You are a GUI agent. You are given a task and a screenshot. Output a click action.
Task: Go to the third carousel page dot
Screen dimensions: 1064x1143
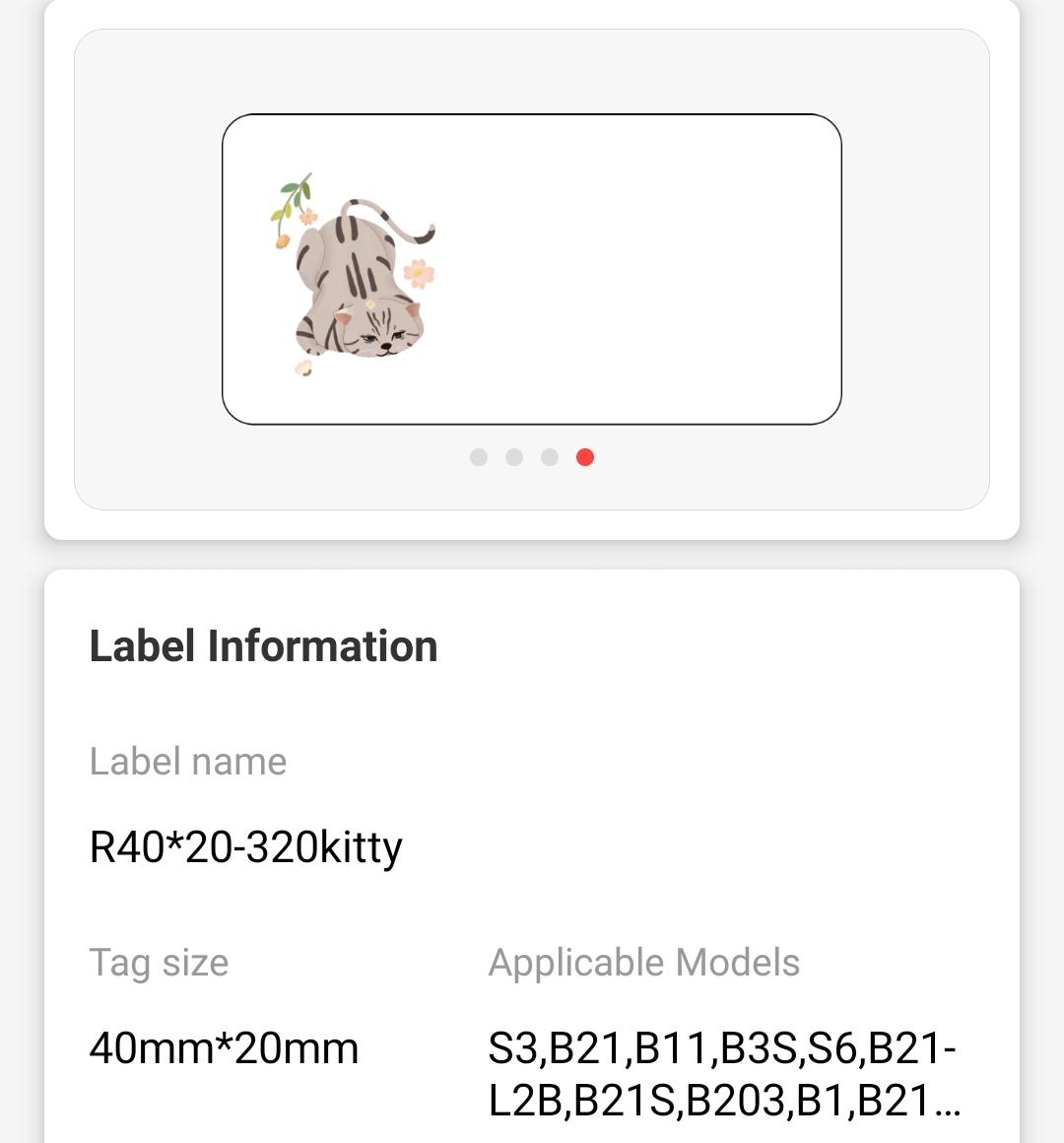550,457
